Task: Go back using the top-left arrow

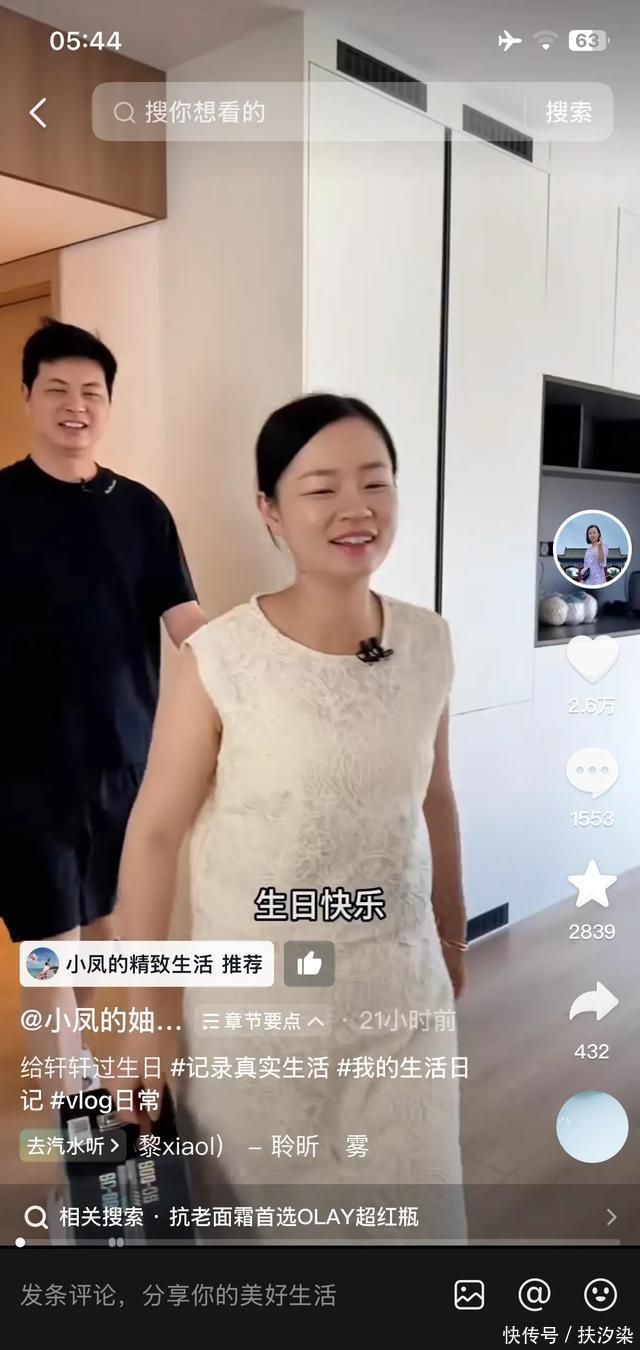Action: click(38, 113)
